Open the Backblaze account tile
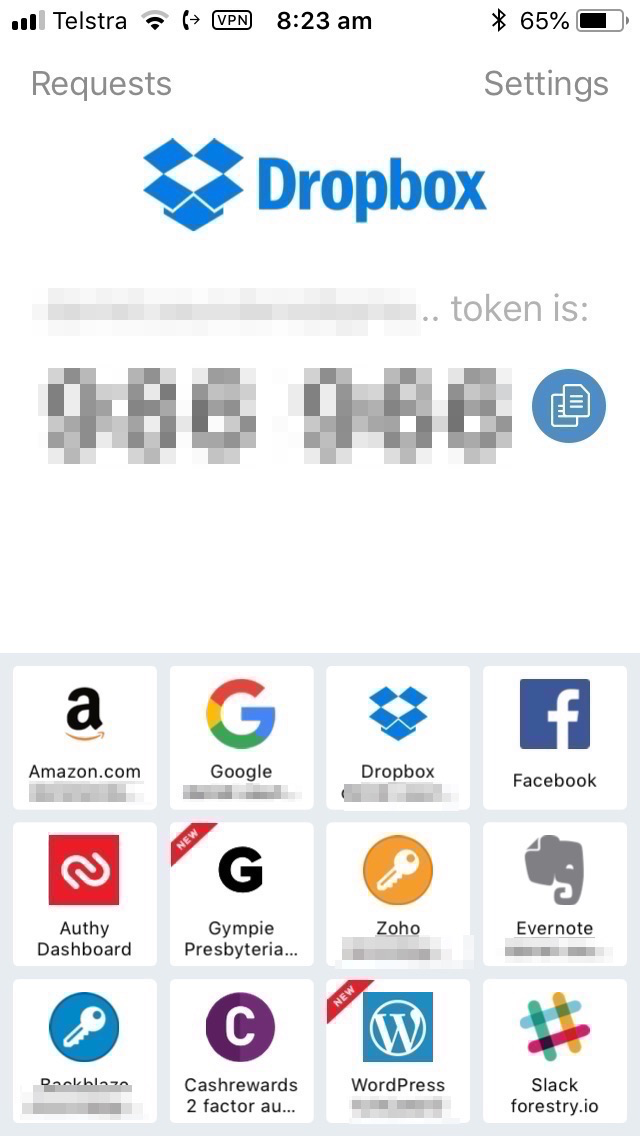This screenshot has height=1136, width=640. click(x=85, y=1050)
